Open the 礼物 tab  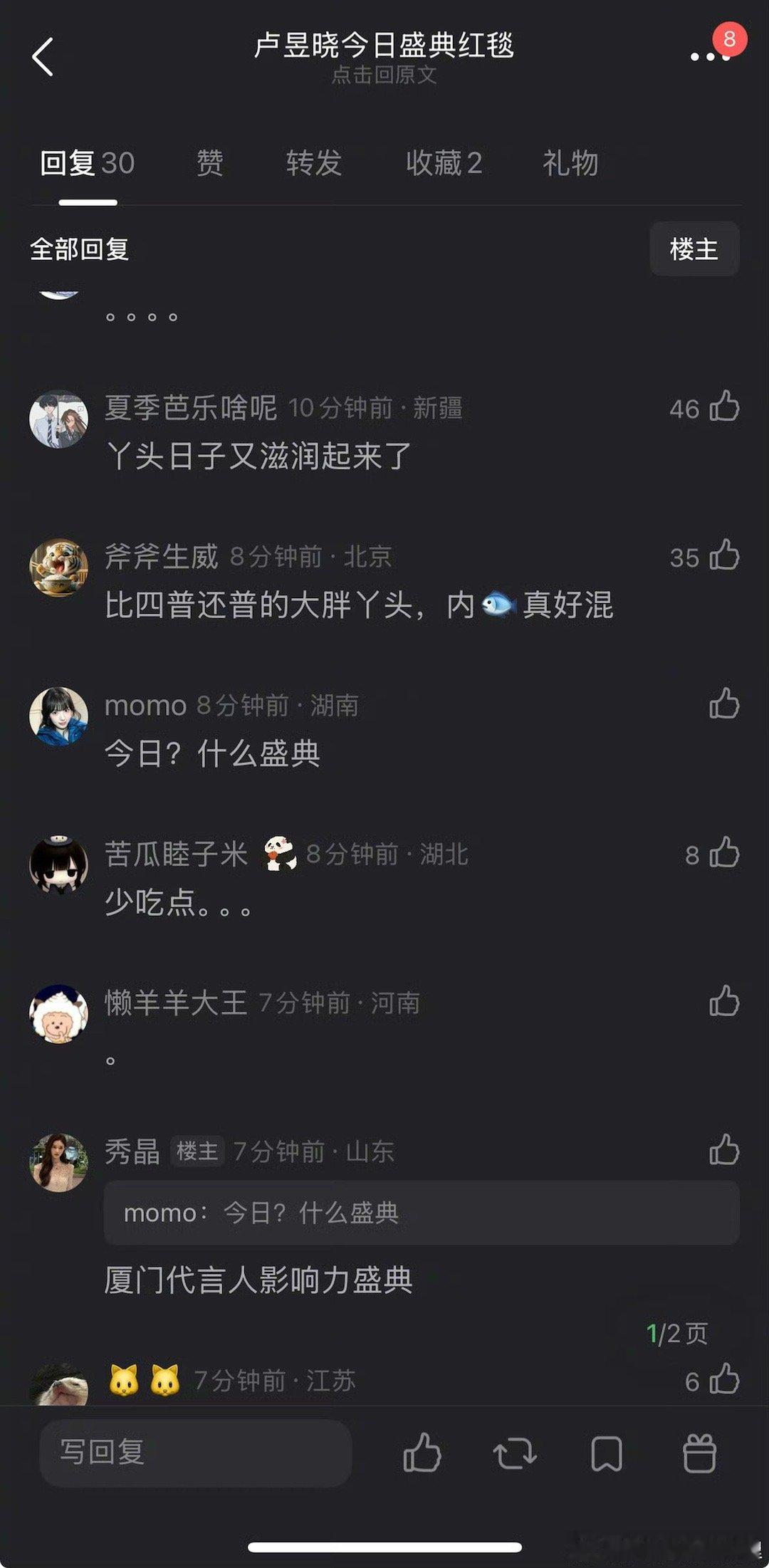click(x=570, y=163)
